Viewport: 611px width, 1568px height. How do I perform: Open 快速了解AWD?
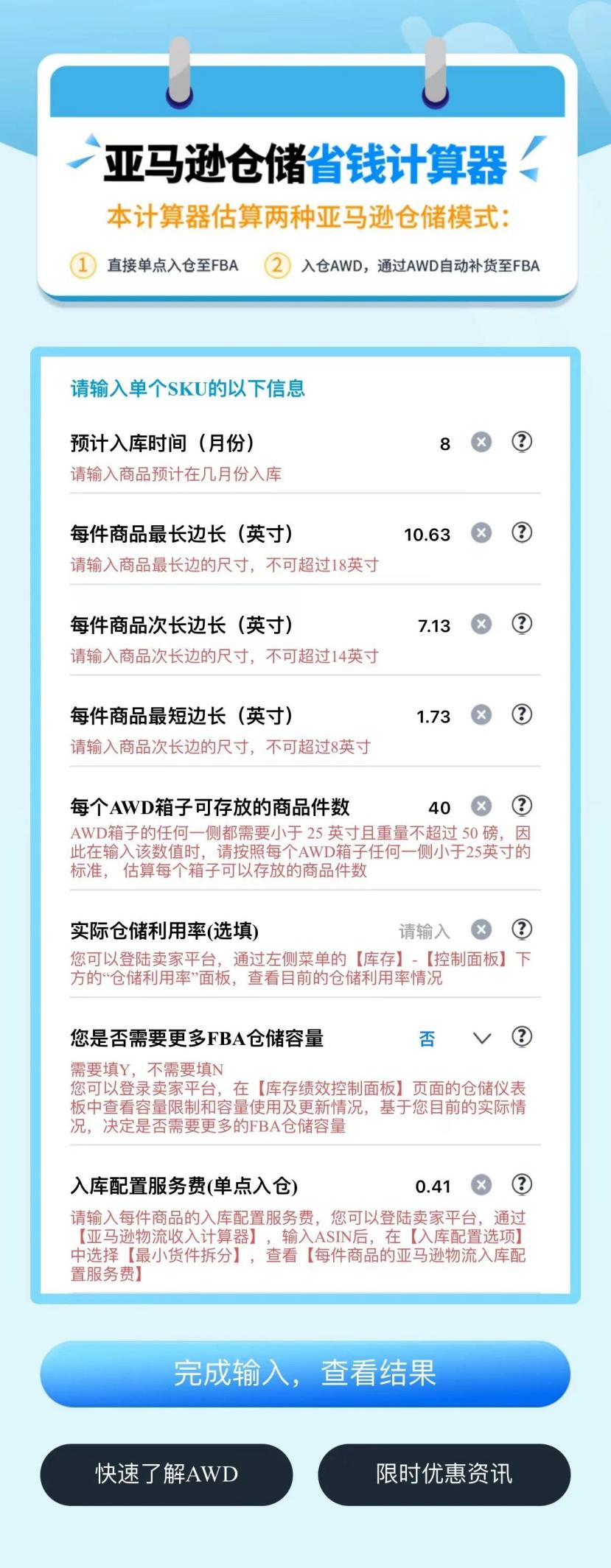167,1474
